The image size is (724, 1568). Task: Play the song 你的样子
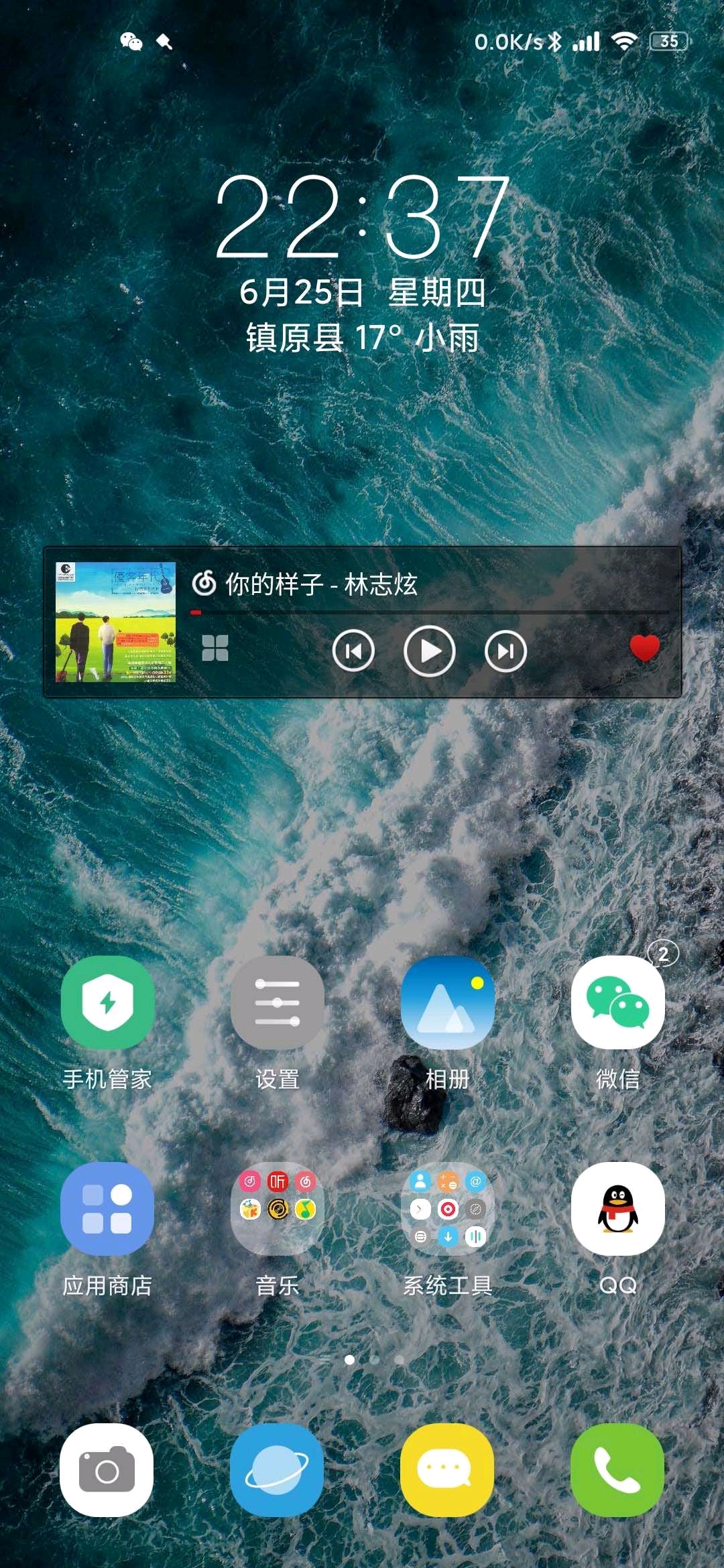[429, 651]
